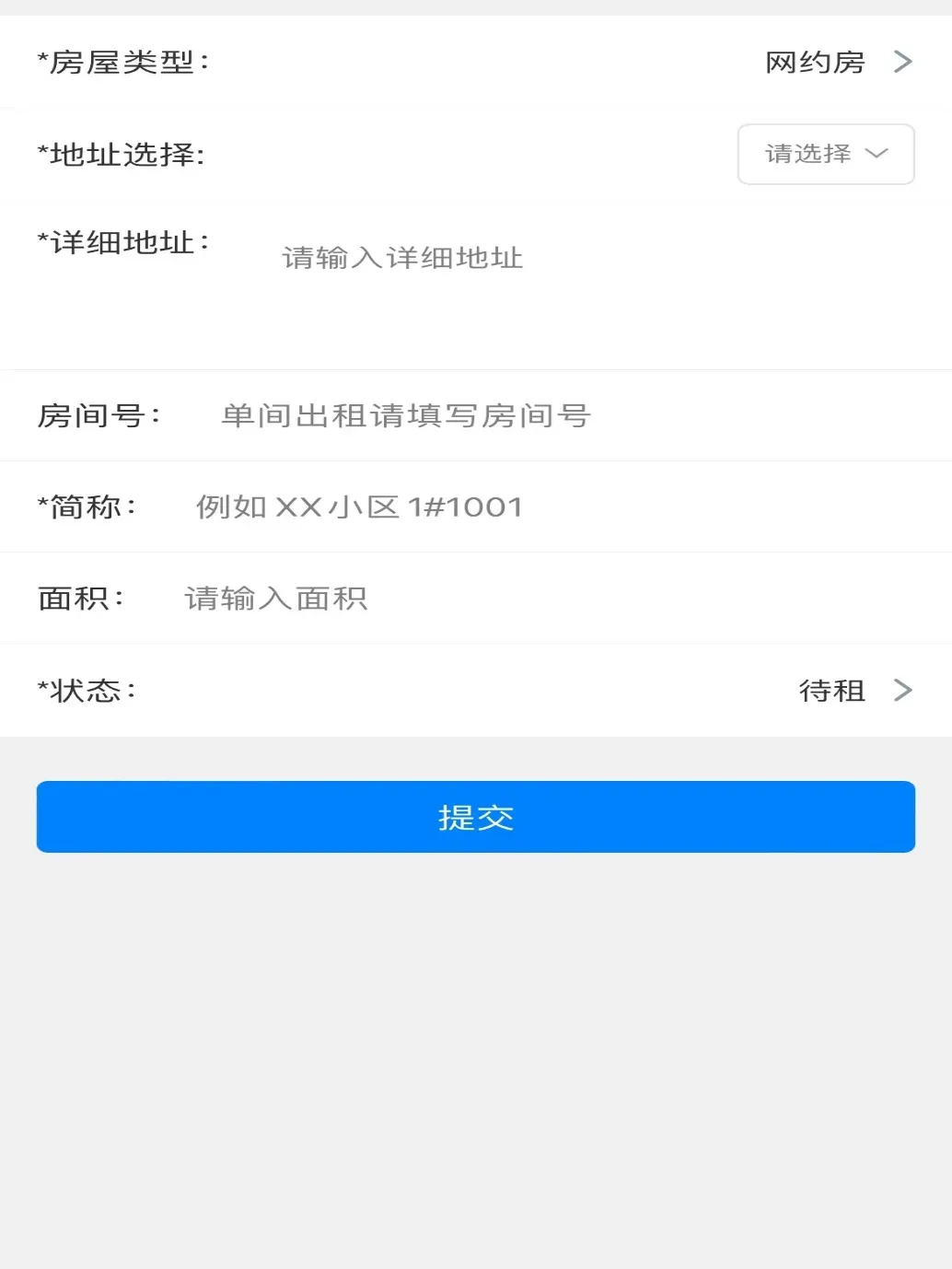
Task: Submit the form with 提交
Action: [x=475, y=817]
